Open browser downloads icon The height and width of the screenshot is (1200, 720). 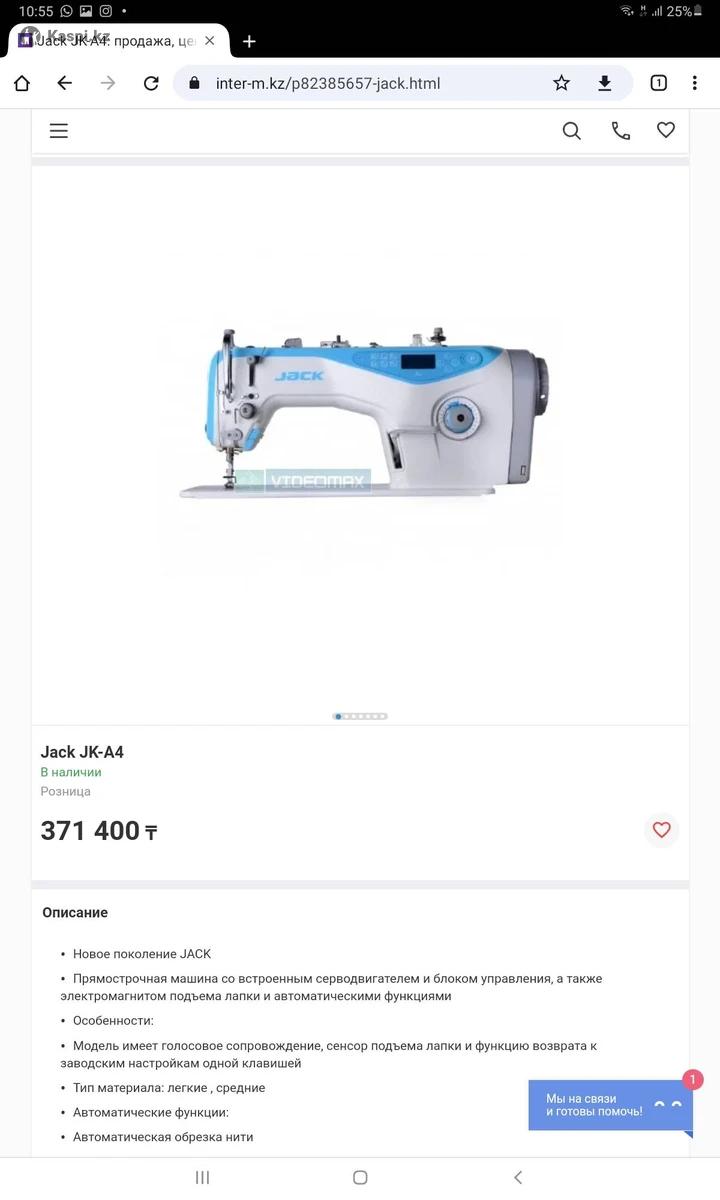click(x=604, y=83)
